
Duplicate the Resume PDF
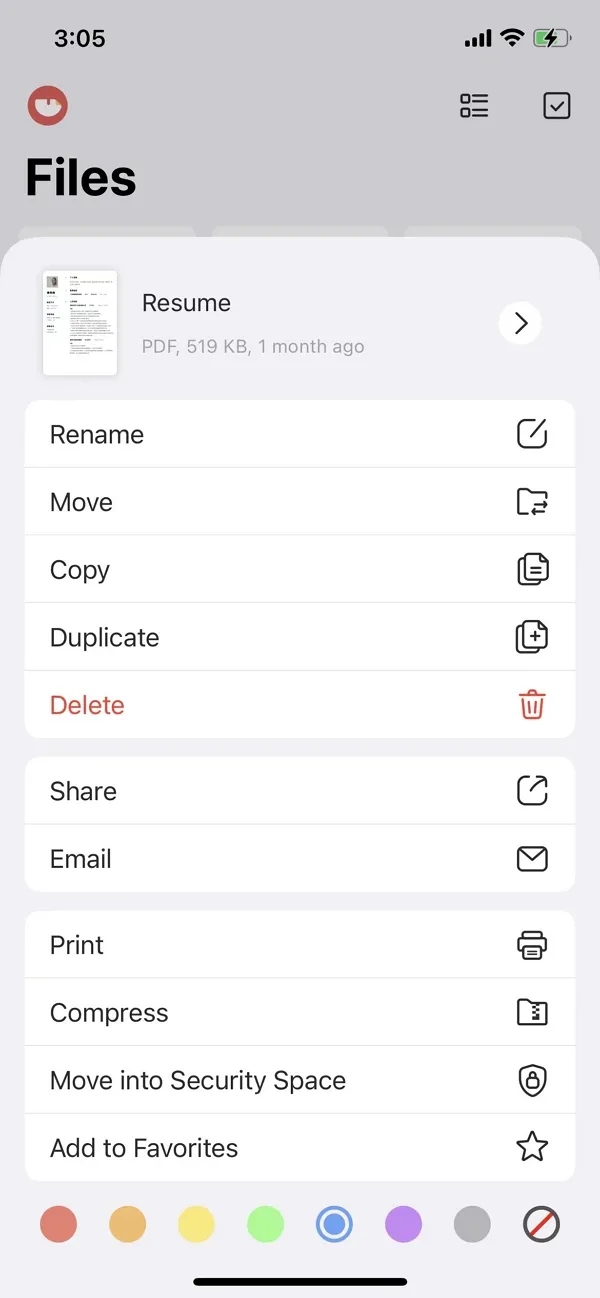coord(299,638)
